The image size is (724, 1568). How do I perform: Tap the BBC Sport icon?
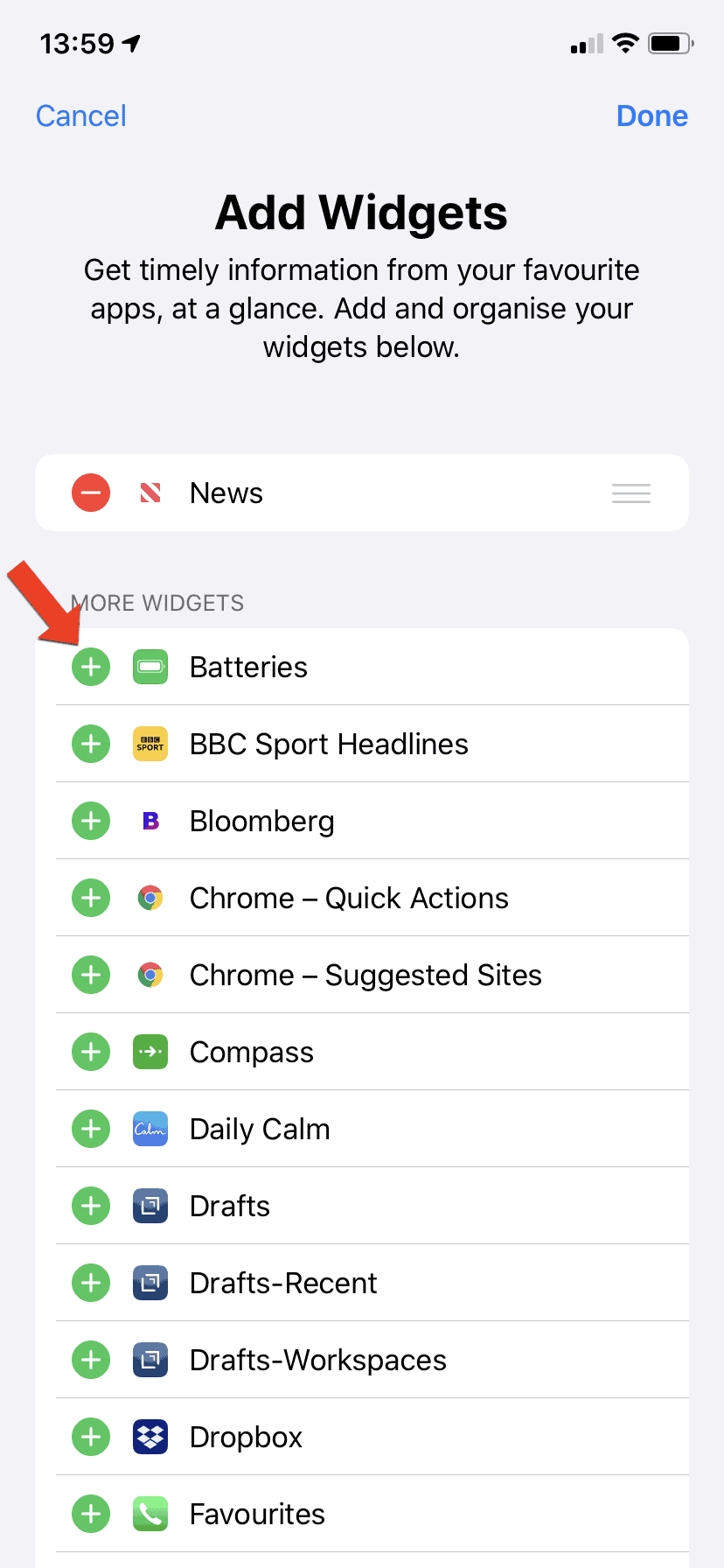150,743
